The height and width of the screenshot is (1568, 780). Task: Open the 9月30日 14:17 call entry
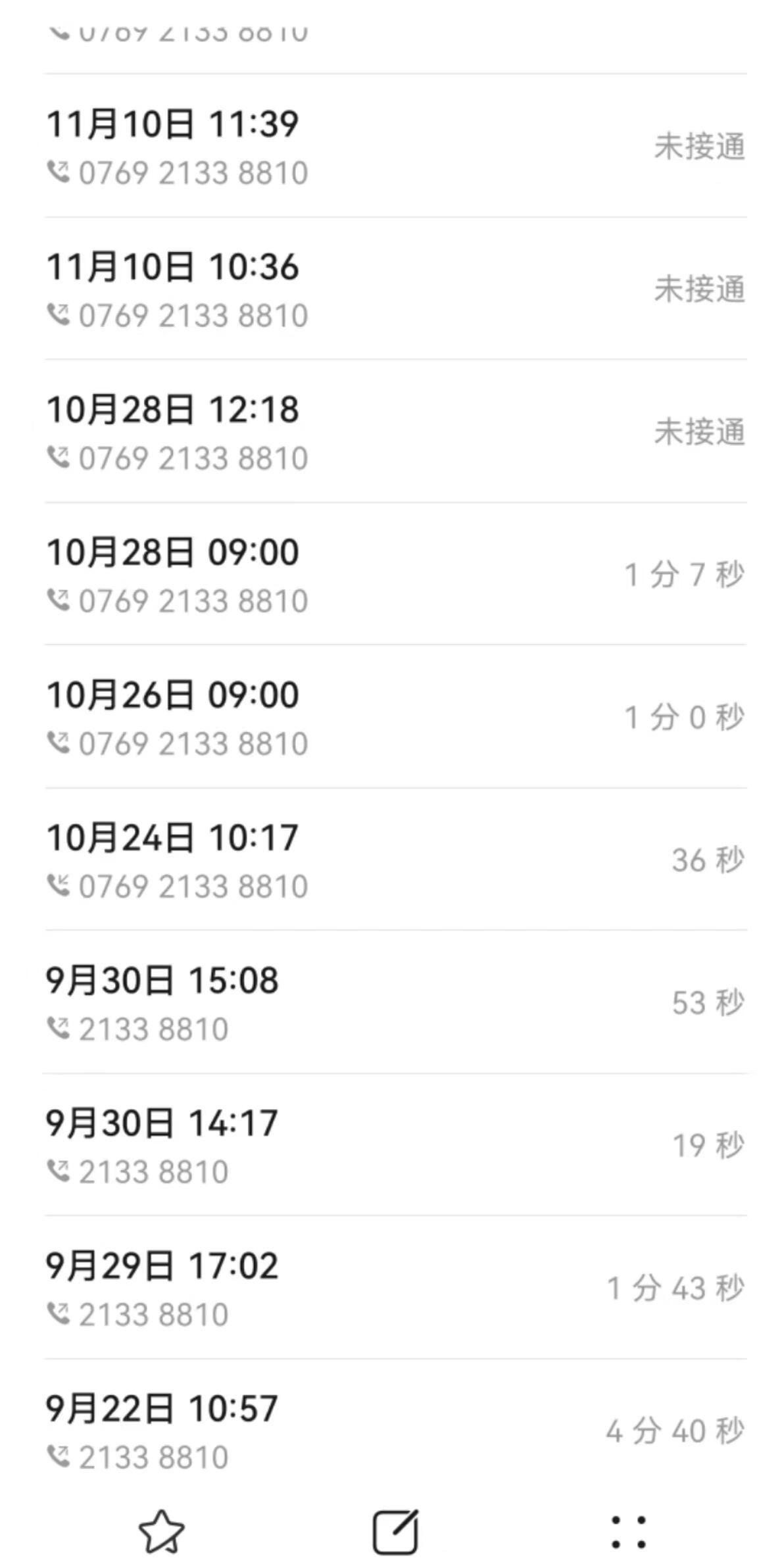395,1145
